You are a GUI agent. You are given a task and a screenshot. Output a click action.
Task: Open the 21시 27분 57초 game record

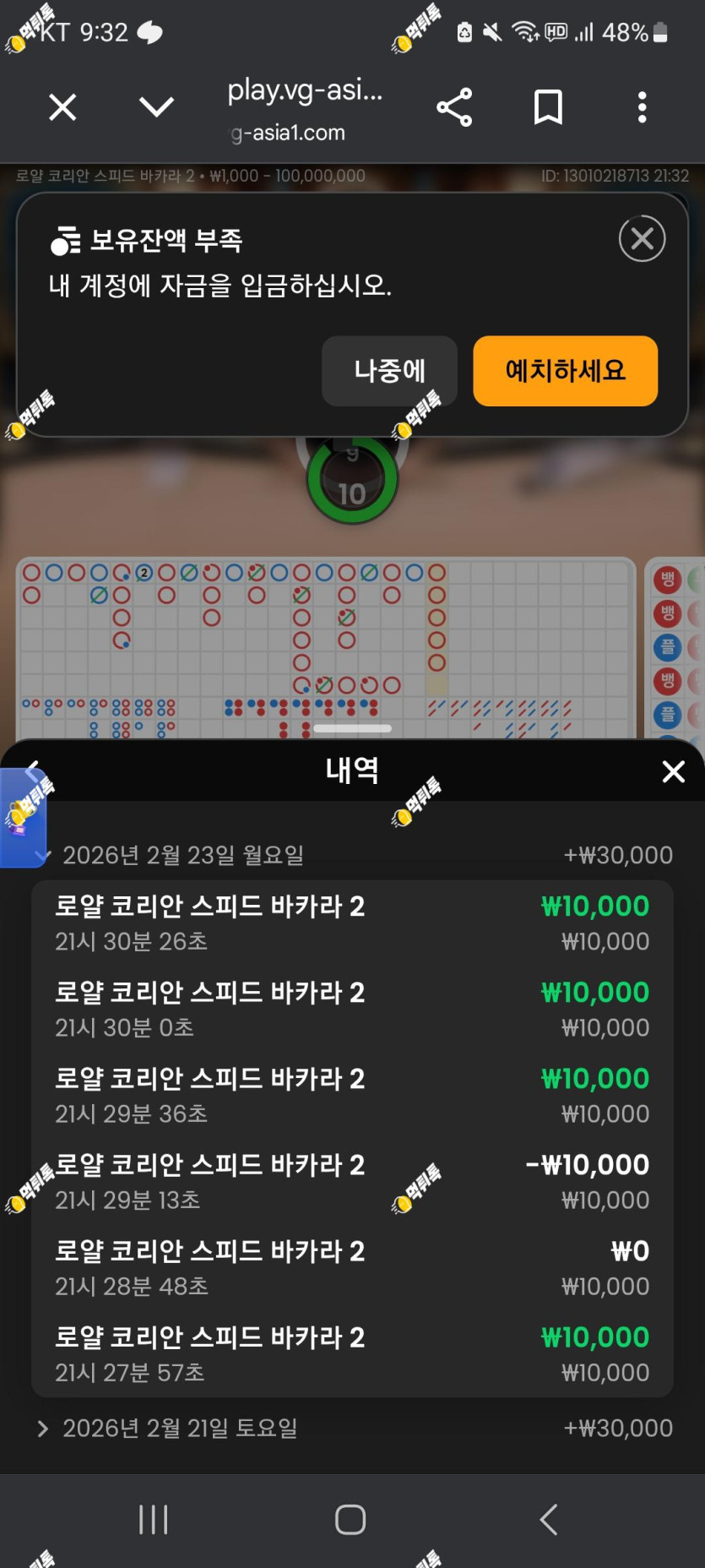(352, 1354)
